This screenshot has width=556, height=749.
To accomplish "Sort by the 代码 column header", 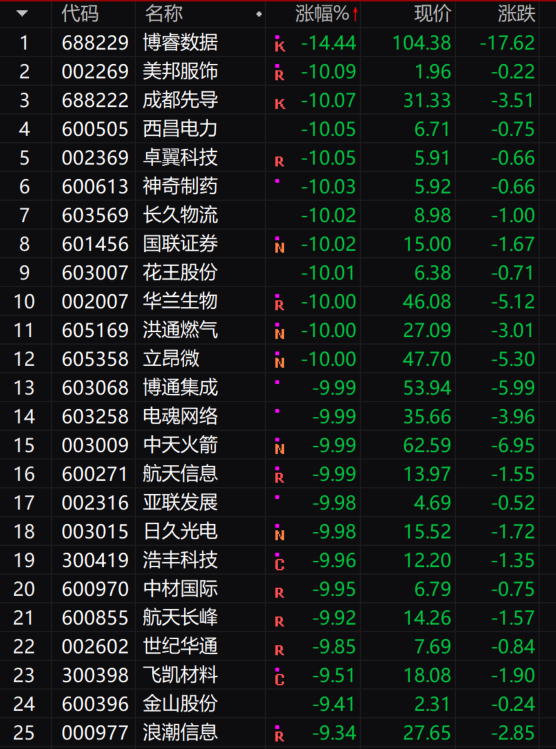I will point(80,14).
